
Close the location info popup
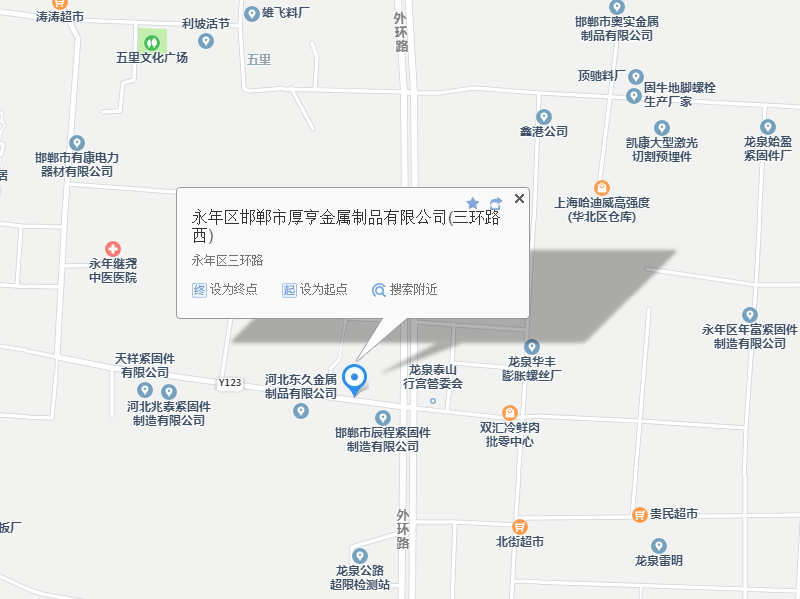tap(519, 199)
